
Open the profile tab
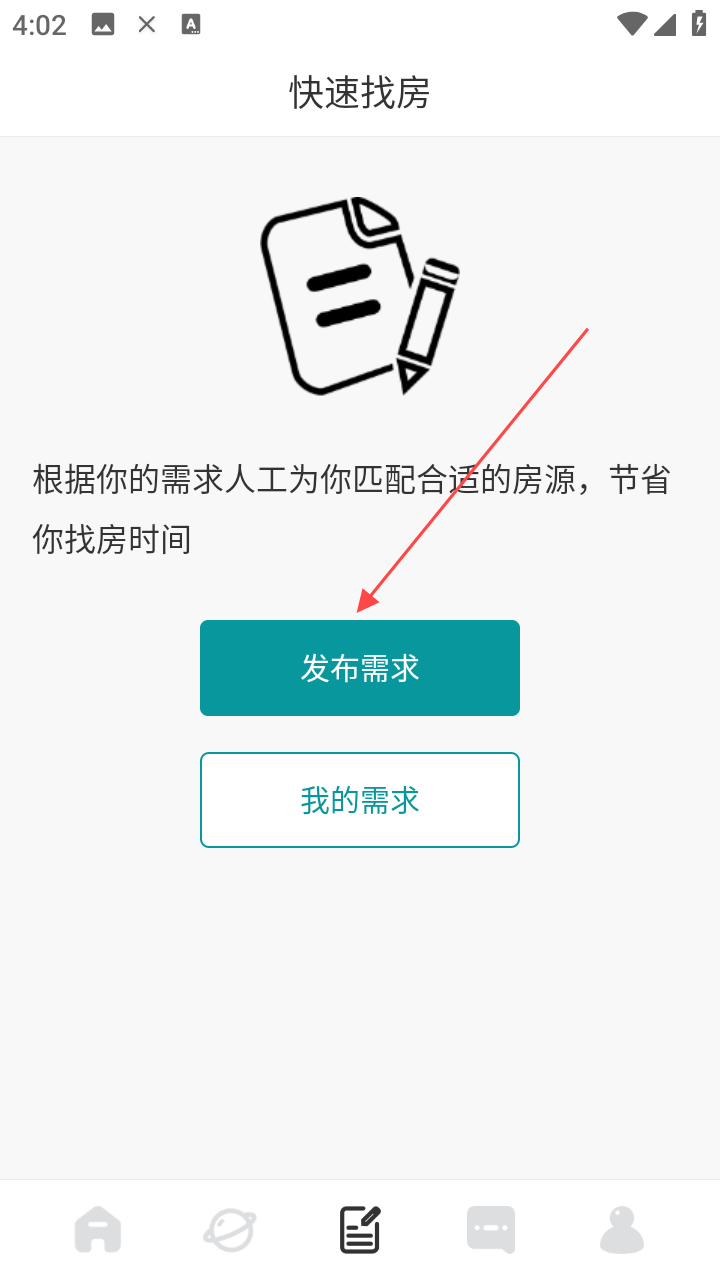tap(622, 1230)
